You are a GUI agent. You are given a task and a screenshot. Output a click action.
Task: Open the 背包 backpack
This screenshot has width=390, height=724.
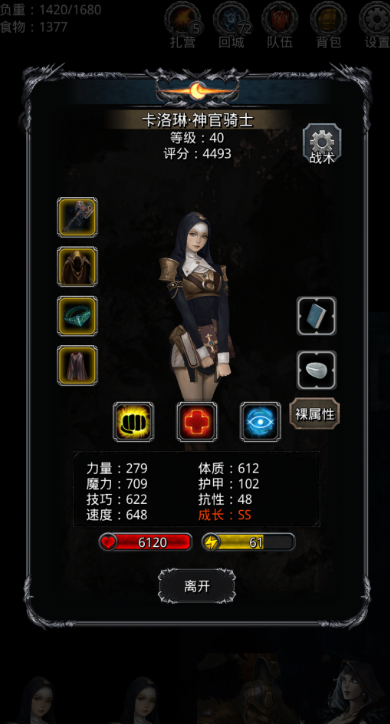[328, 25]
